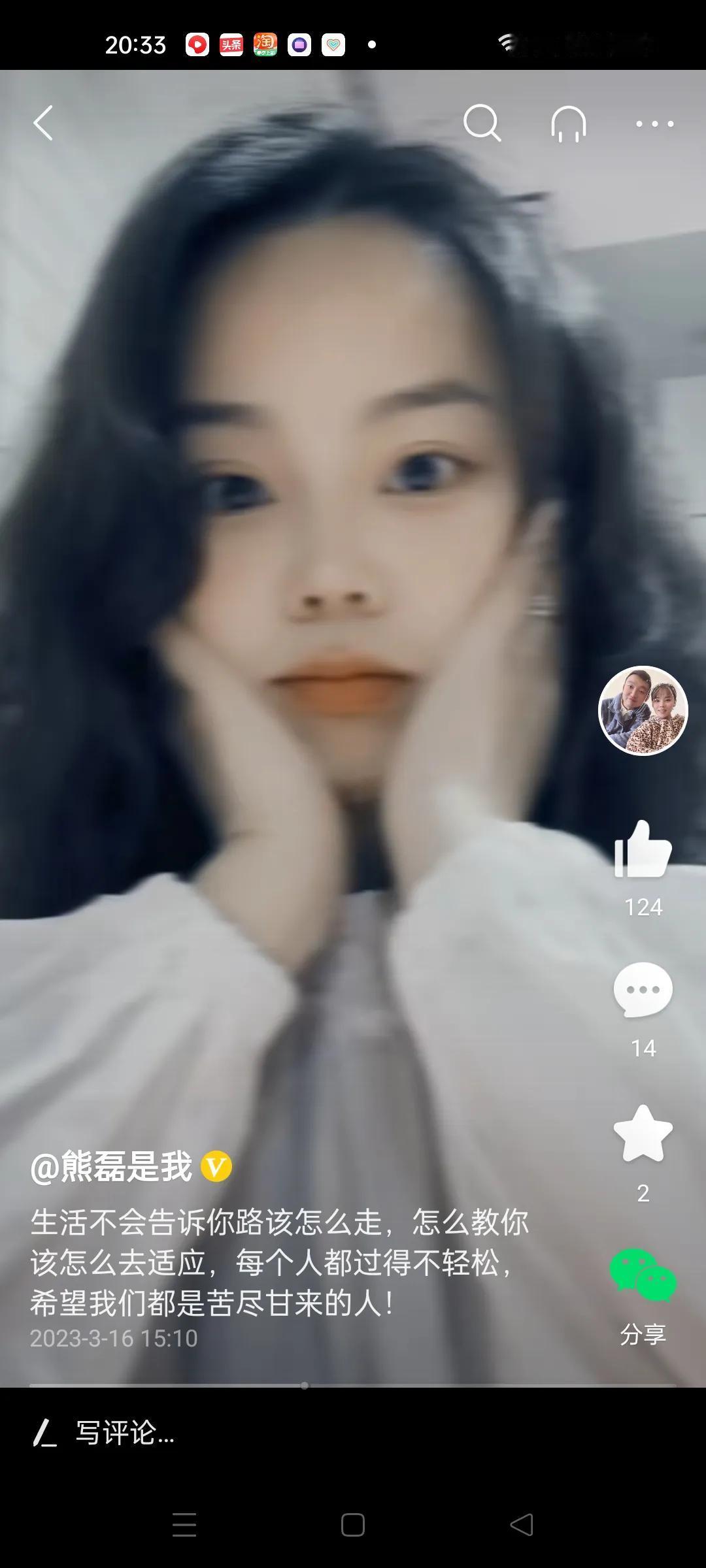Open the comments bubble
Viewport: 706px width, 1568px height.
coord(643,990)
